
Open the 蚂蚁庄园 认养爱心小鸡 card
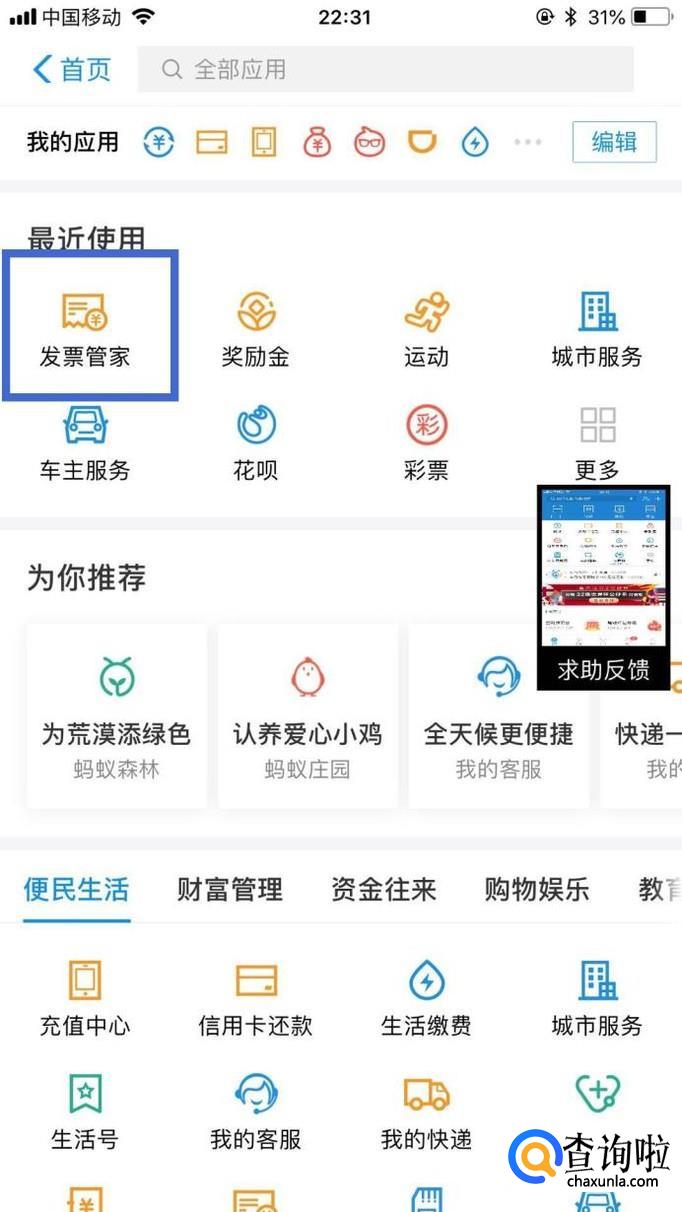point(307,716)
